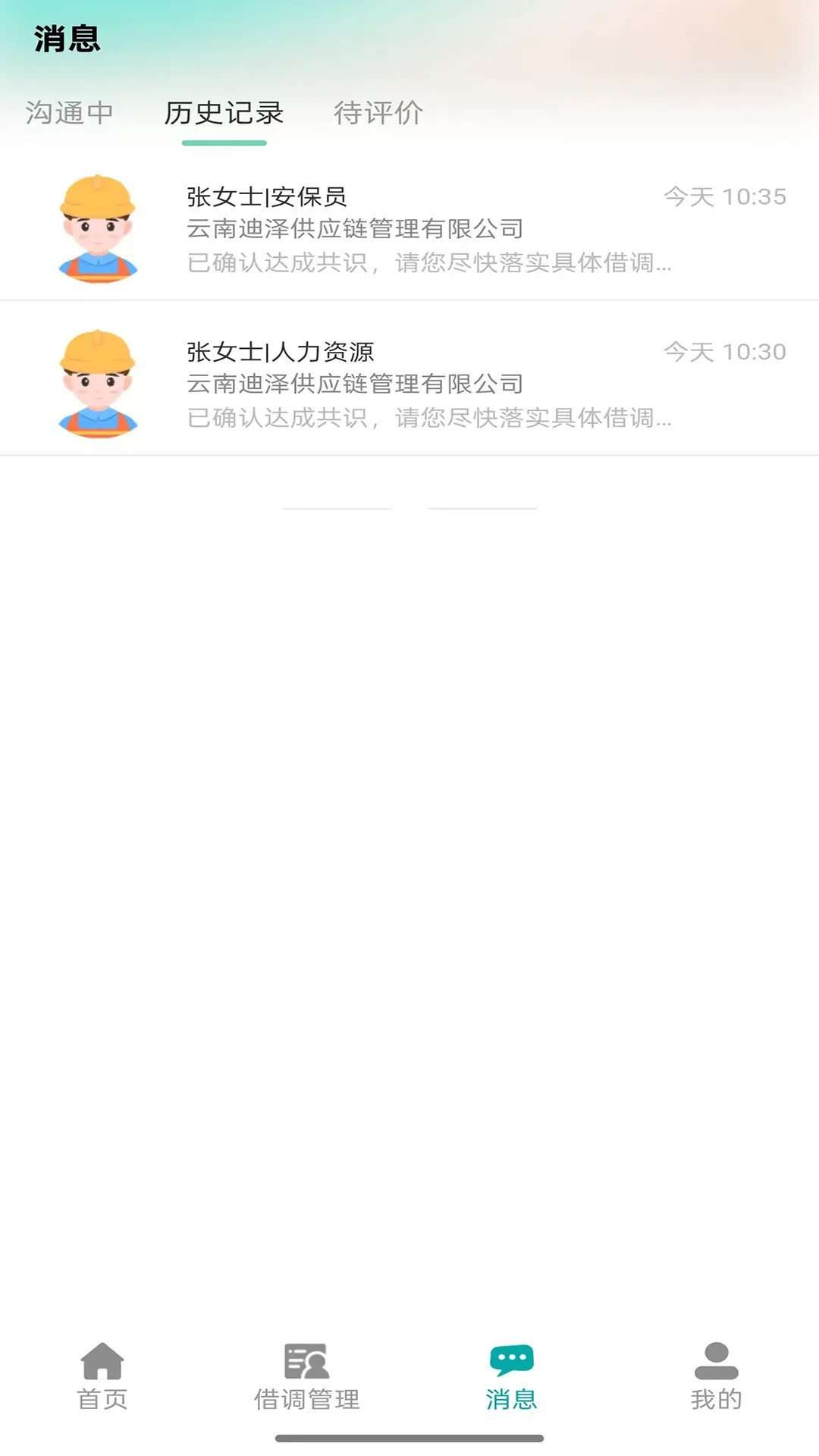819x1456 pixels.
Task: Tap the truncated preview message in the second conversation
Action: coord(430,418)
